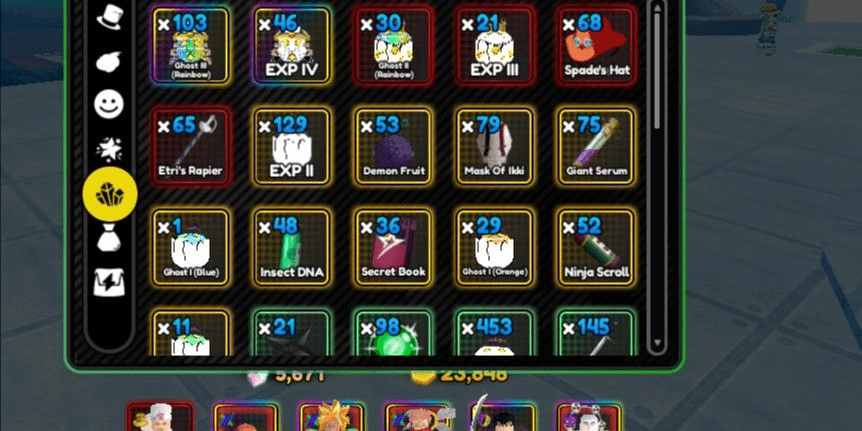
Task: Choose the Ghost I (Orange) item
Action: 494,248
